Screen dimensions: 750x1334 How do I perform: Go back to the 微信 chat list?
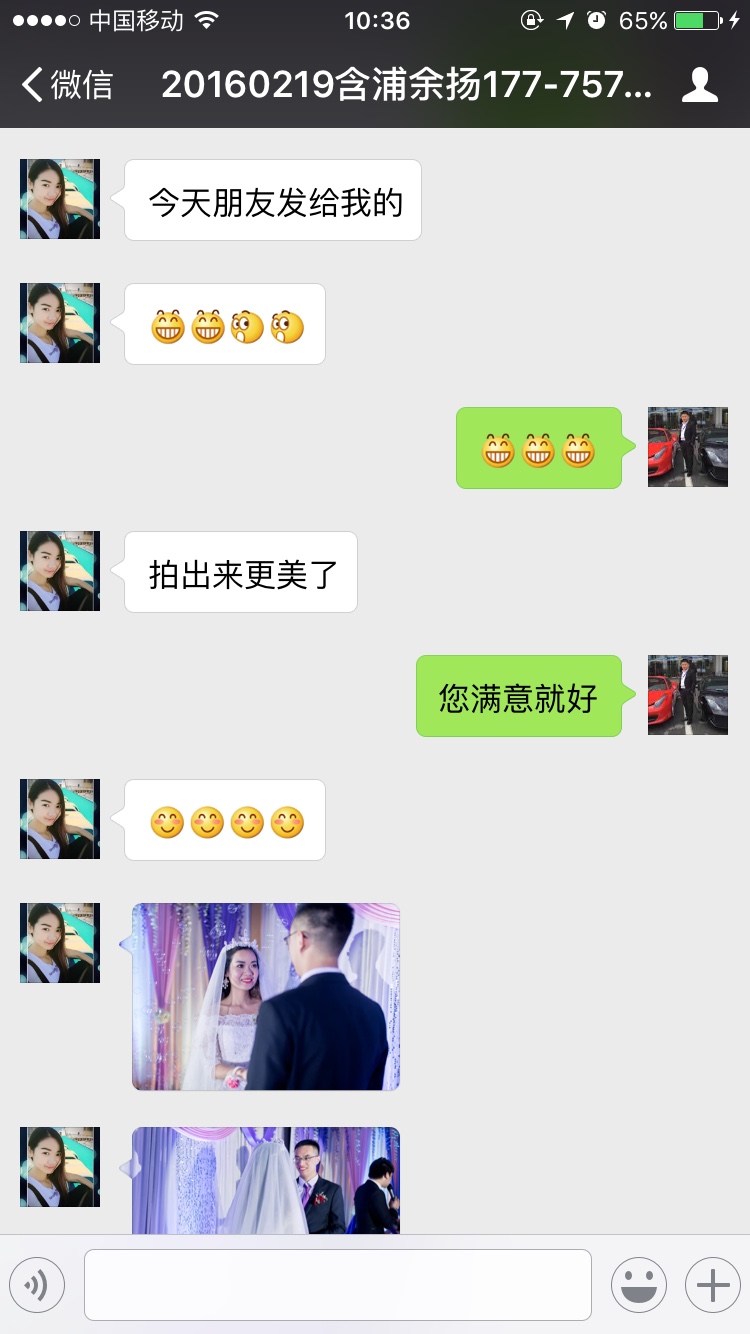point(67,85)
